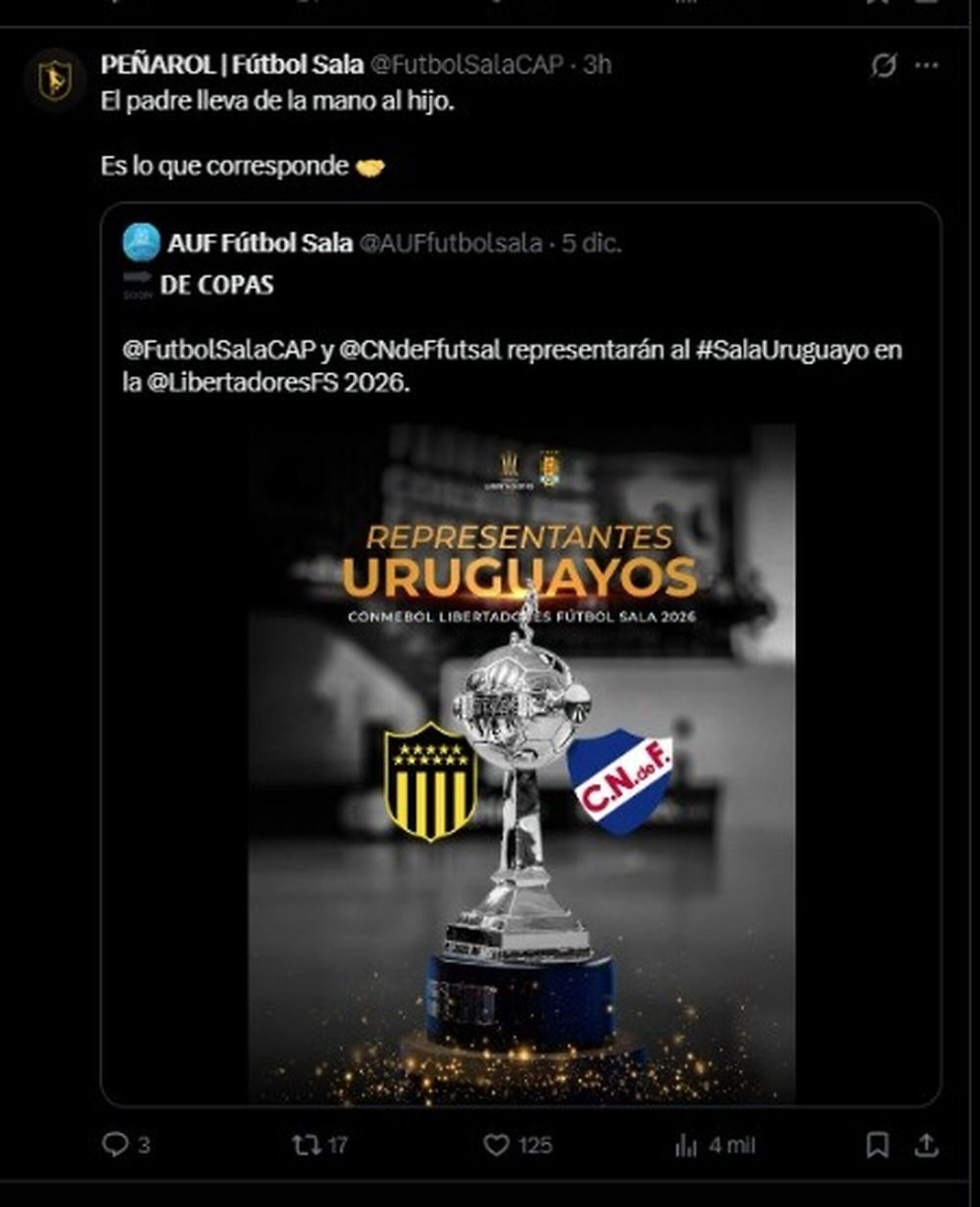Open the Grok icon on Peñarol's post
Image resolution: width=980 pixels, height=1207 pixels.
[882, 66]
